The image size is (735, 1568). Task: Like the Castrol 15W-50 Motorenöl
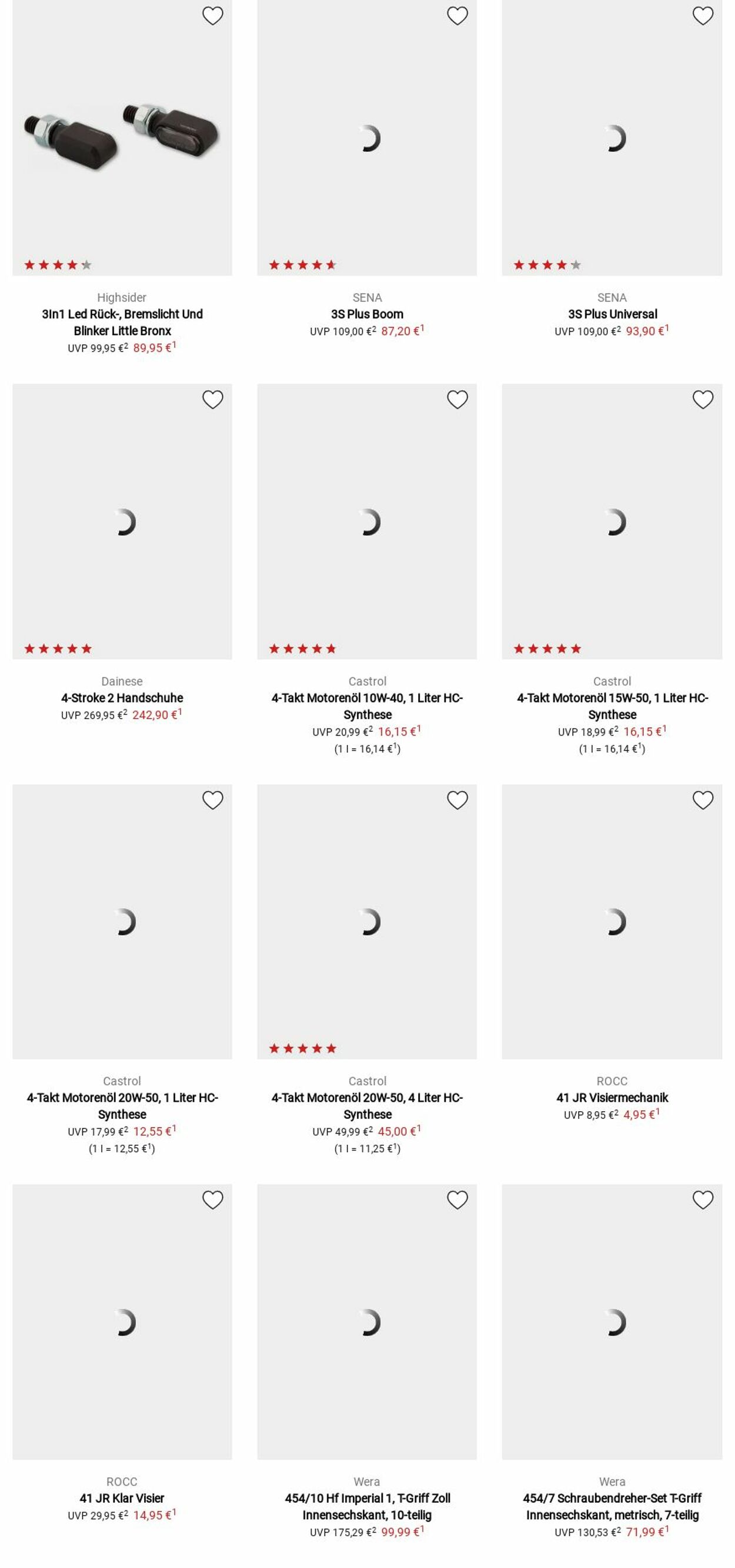pos(703,400)
